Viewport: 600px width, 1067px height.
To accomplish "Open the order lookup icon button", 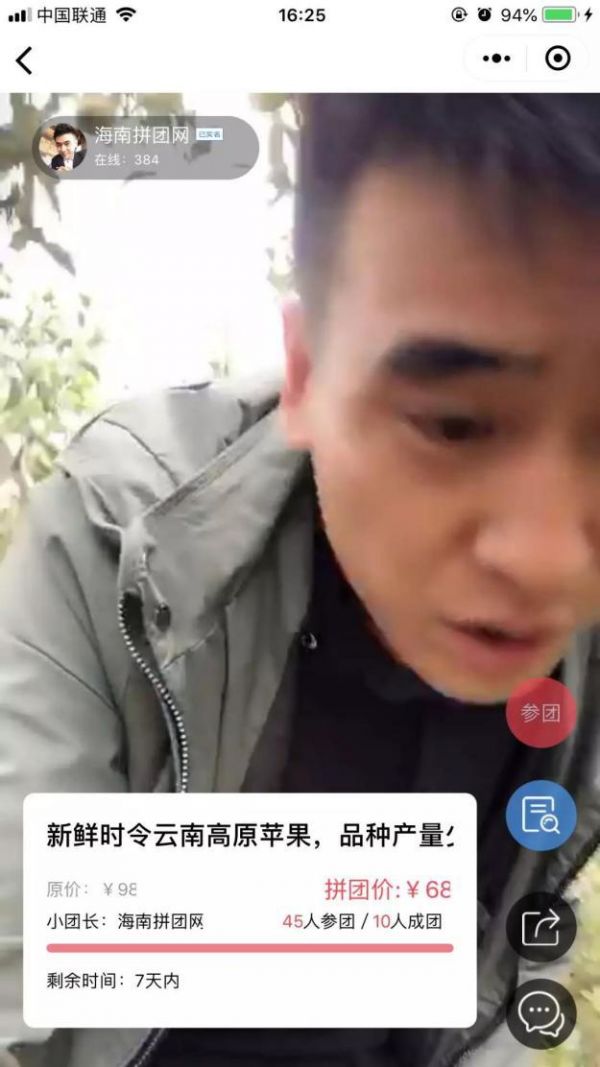I will (540, 815).
